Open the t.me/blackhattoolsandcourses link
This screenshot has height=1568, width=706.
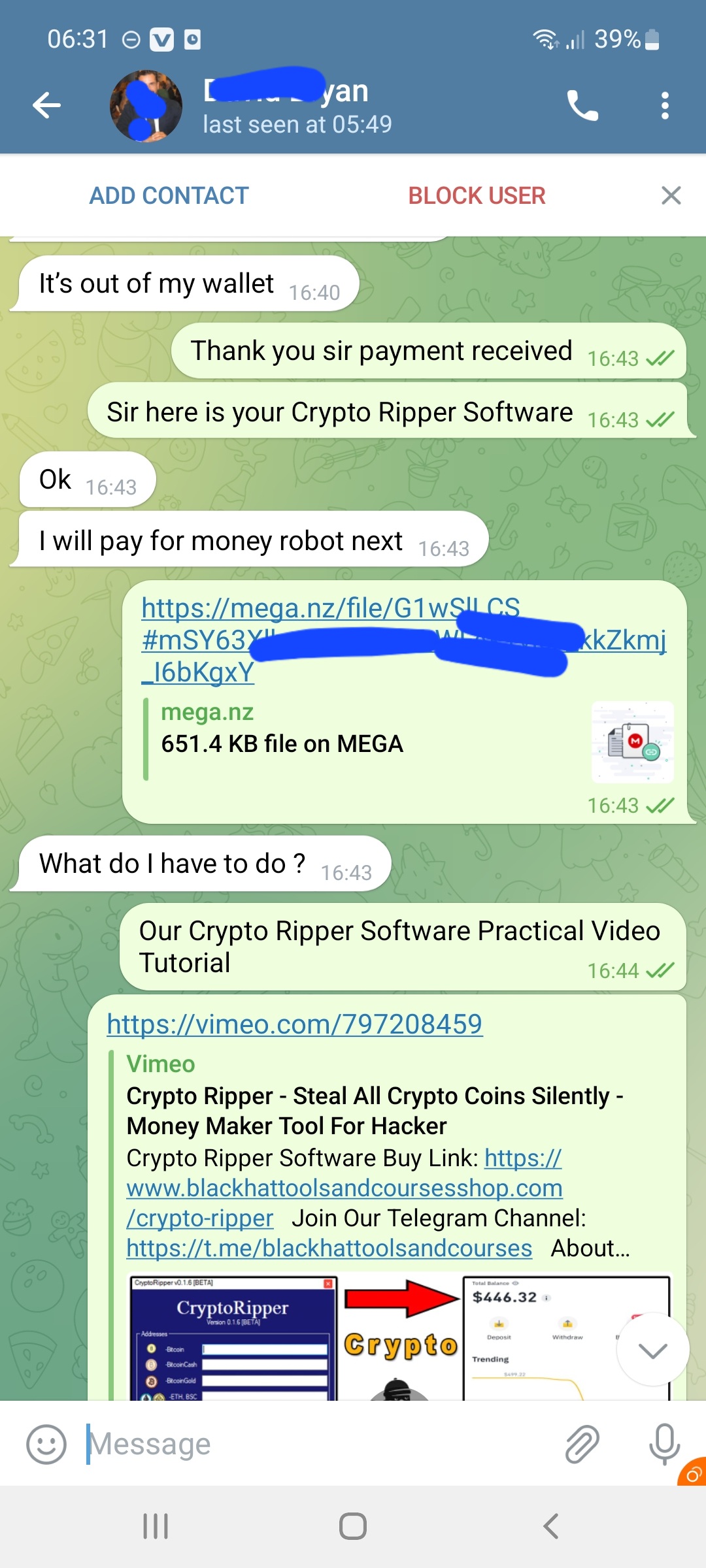pyautogui.click(x=329, y=1249)
